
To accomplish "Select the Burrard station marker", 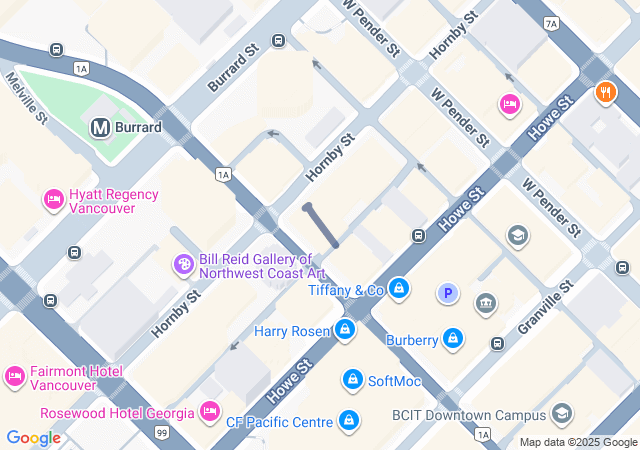I will (x=100, y=128).
